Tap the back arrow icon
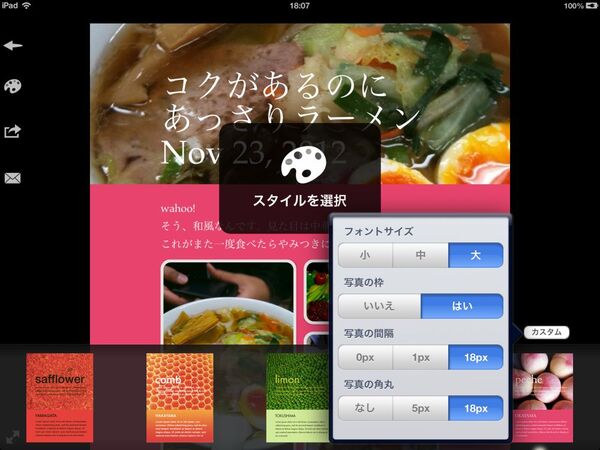The image size is (600, 450). pyautogui.click(x=13, y=45)
